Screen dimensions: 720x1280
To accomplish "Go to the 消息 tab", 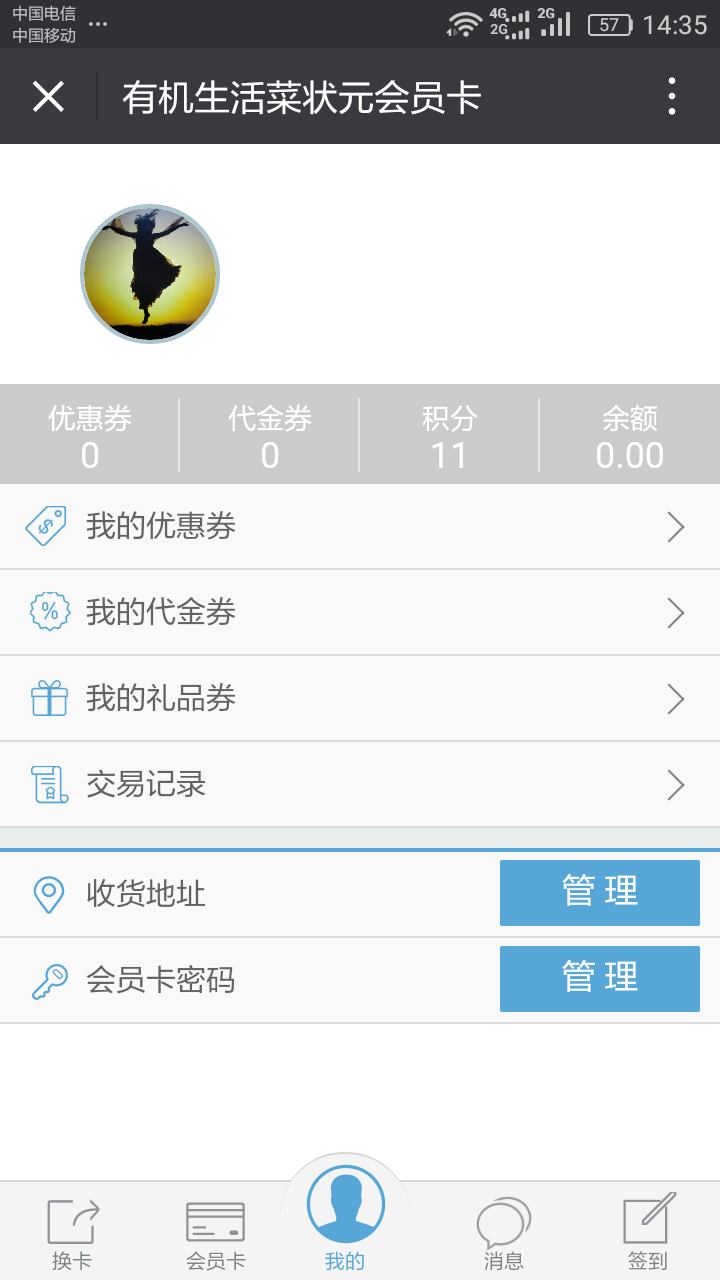I will point(503,1233).
